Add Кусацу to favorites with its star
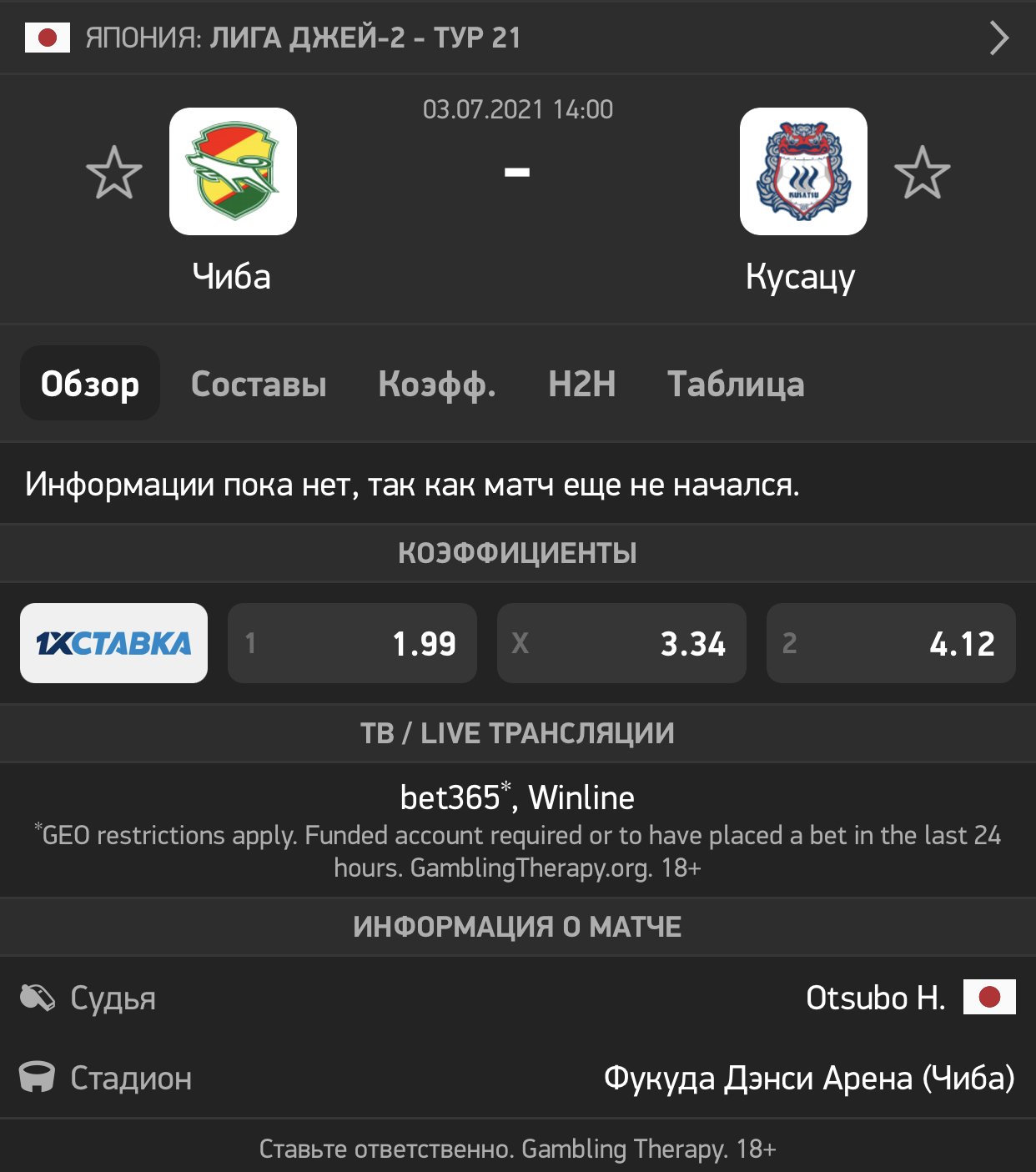This screenshot has height=1172, width=1036. (922, 173)
